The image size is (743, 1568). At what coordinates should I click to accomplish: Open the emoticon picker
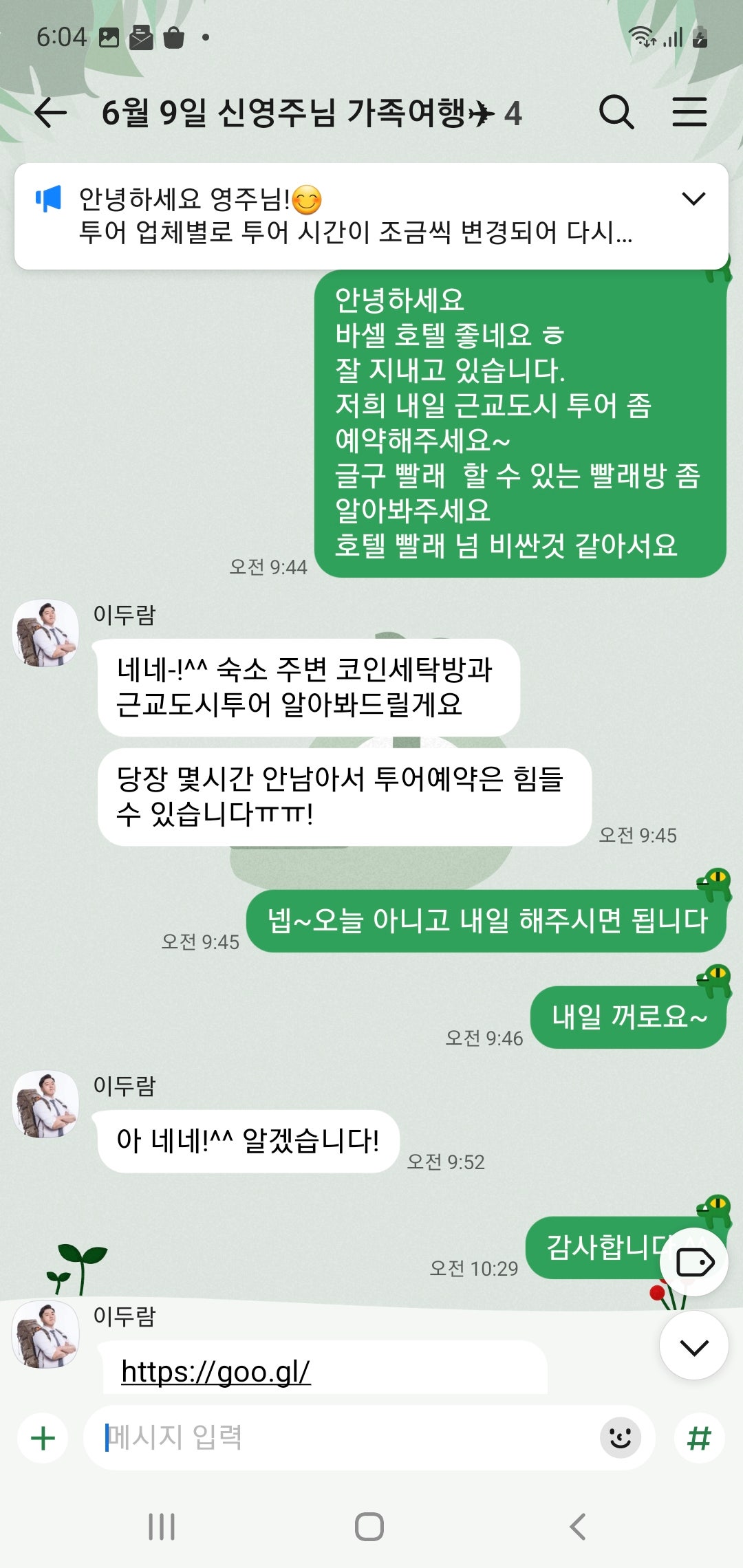pos(620,1437)
